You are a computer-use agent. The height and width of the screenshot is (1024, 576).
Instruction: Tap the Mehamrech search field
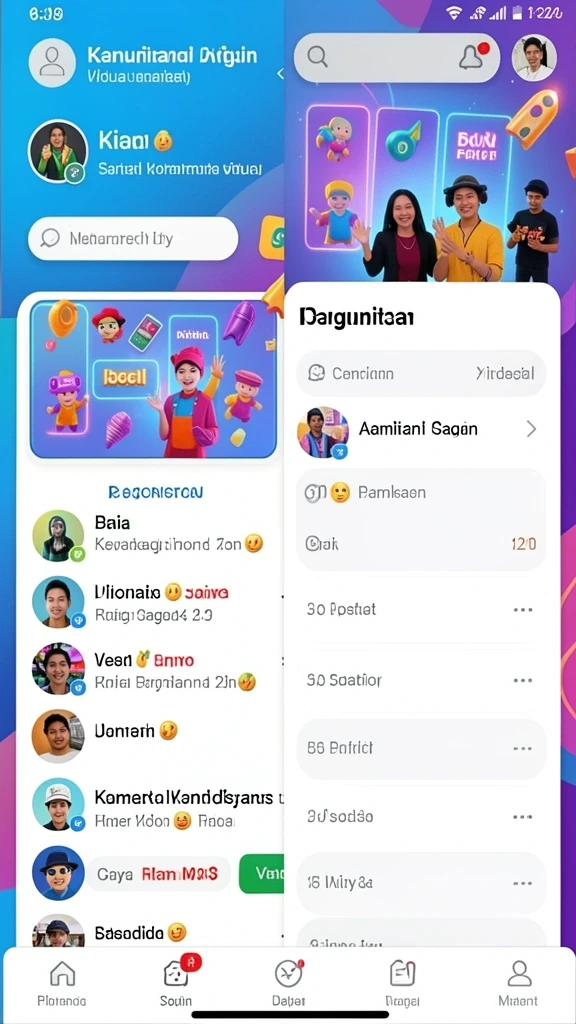(133, 238)
